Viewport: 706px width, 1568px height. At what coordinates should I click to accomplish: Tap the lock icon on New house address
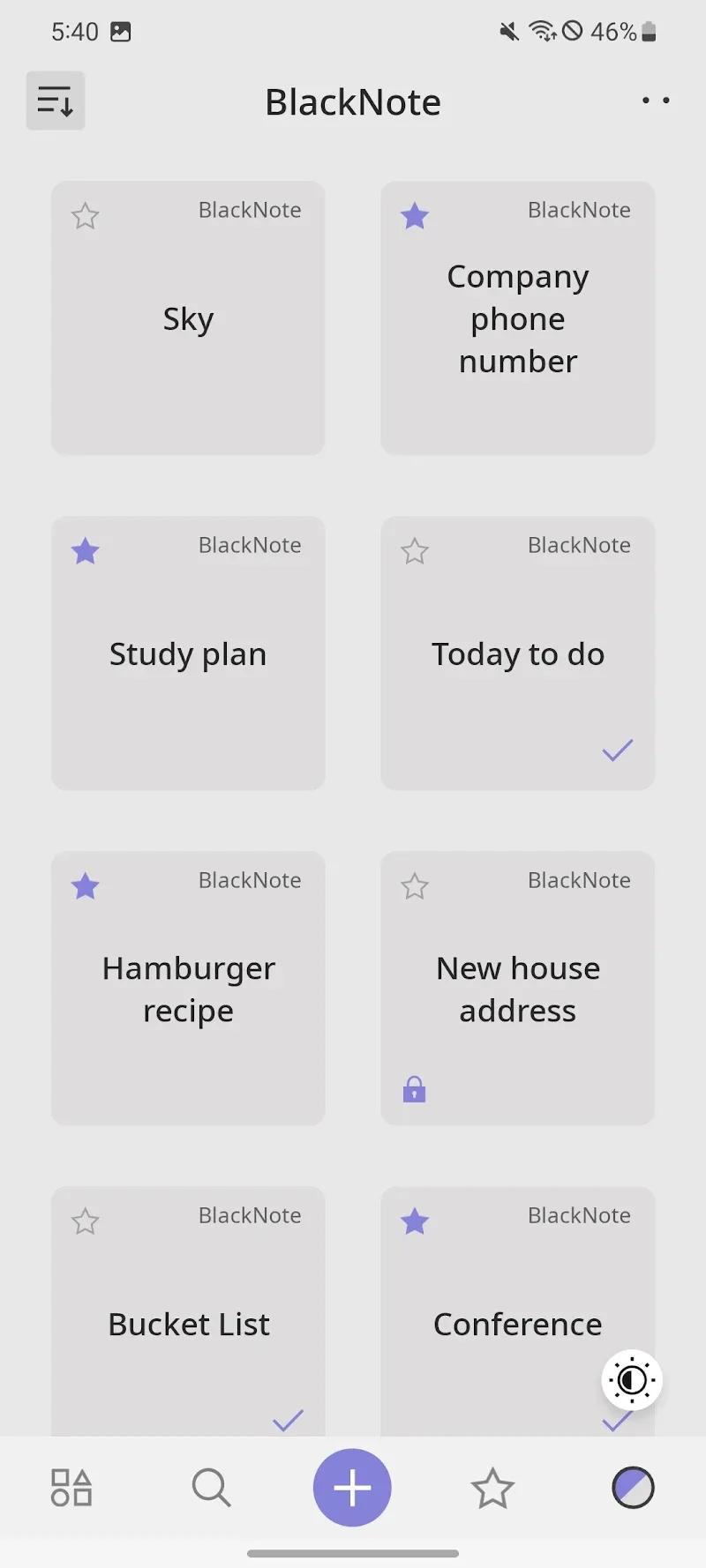414,1089
